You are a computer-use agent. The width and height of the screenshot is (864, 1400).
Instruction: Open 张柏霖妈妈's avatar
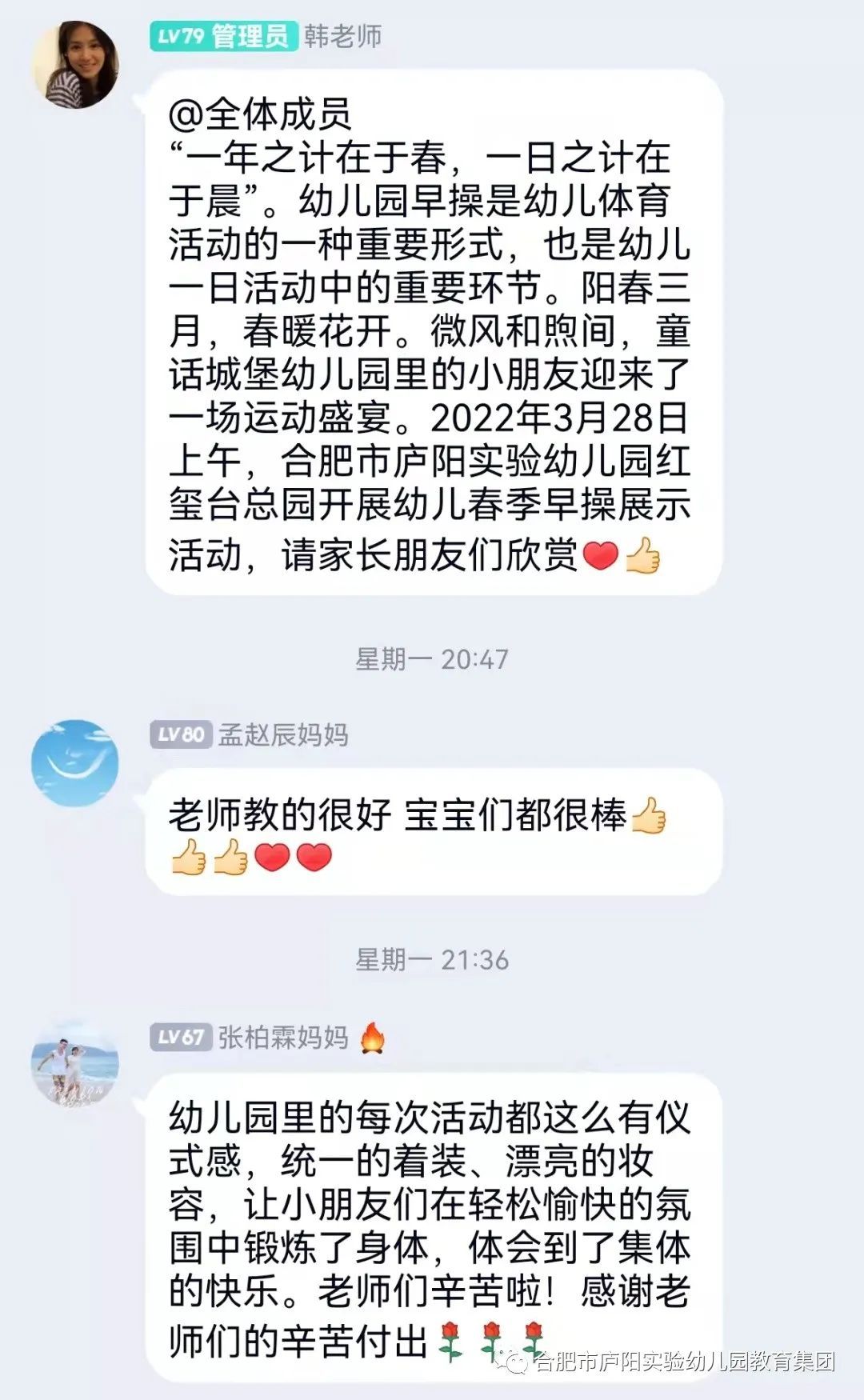(75, 1064)
